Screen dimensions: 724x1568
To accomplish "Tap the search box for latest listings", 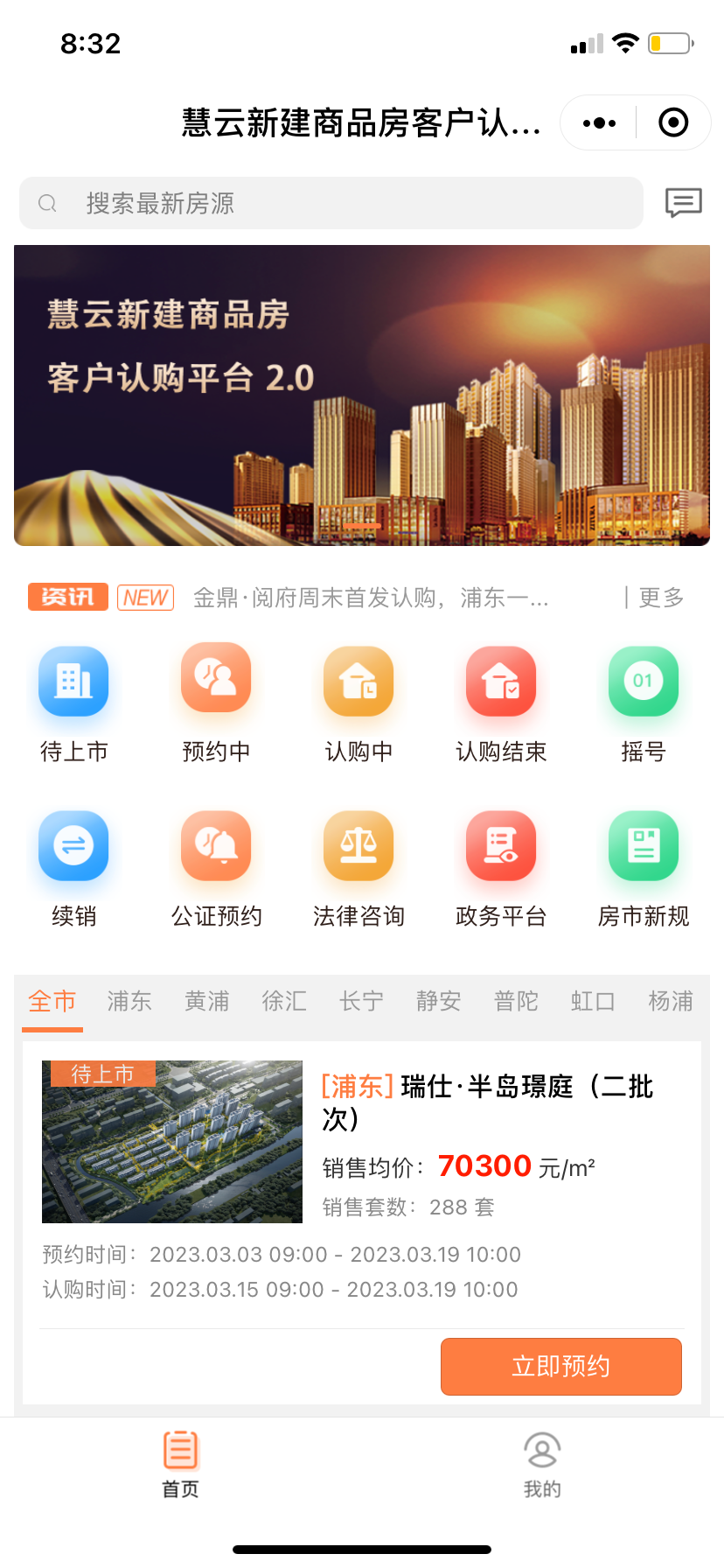I will 331,204.
